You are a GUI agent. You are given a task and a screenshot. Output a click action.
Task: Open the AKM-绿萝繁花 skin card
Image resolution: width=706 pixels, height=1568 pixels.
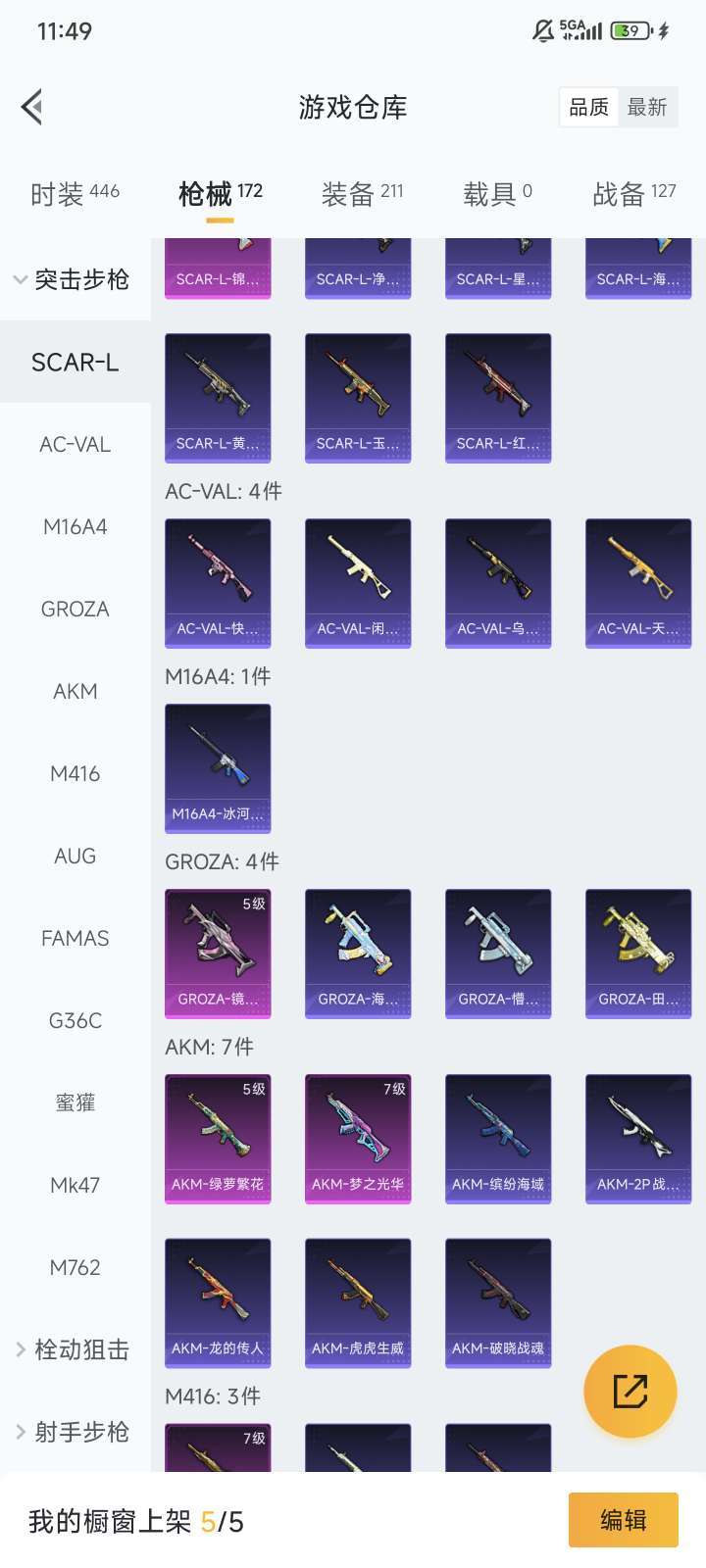click(x=218, y=1138)
